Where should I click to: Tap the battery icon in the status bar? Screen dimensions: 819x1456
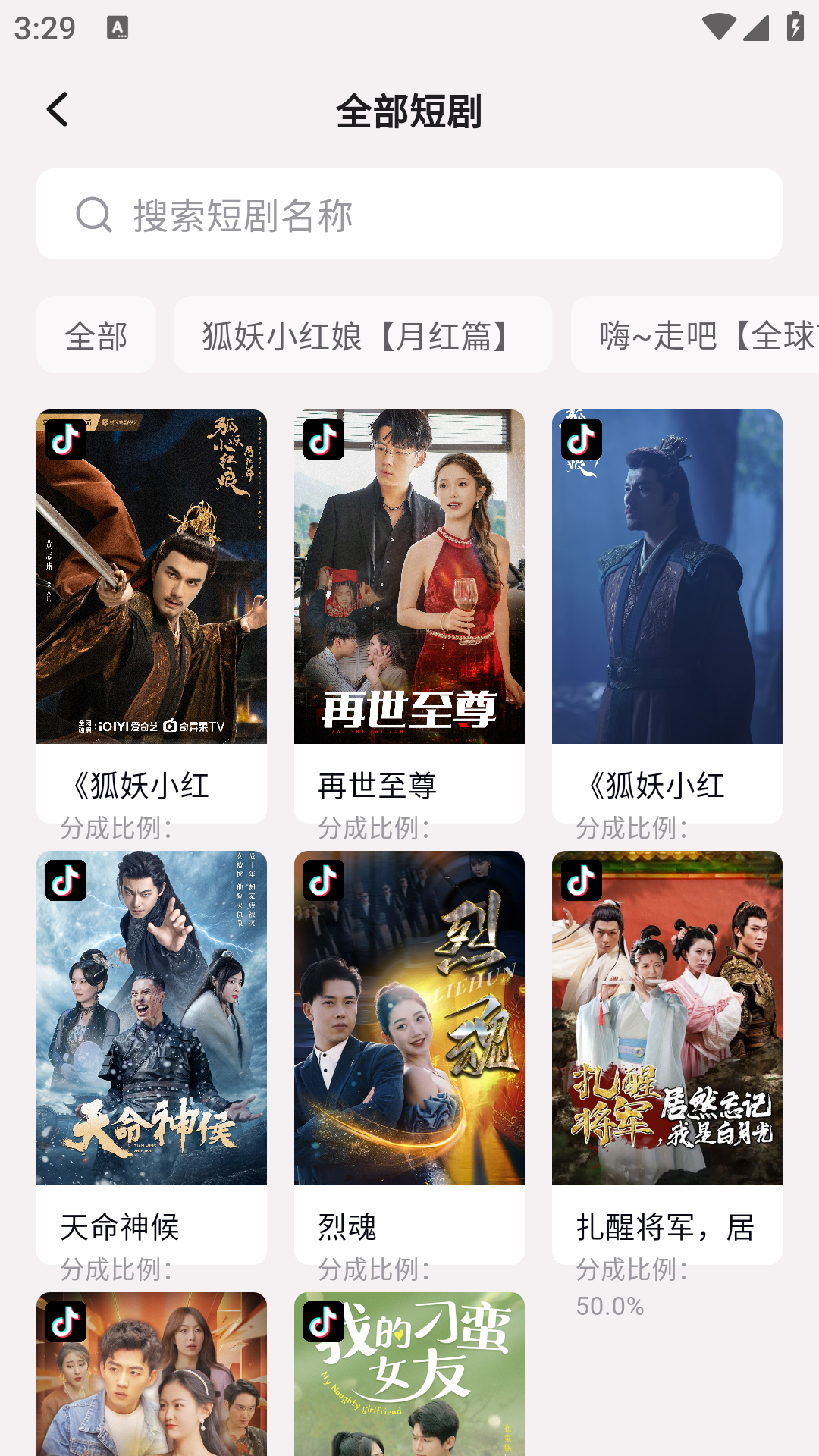793,28
